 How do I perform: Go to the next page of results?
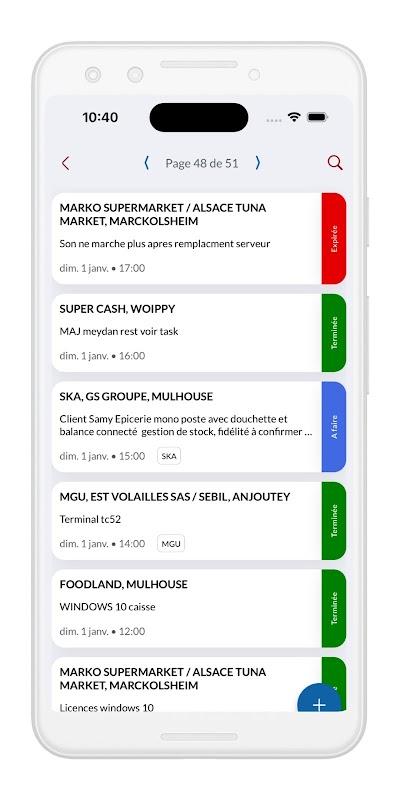coord(258,163)
